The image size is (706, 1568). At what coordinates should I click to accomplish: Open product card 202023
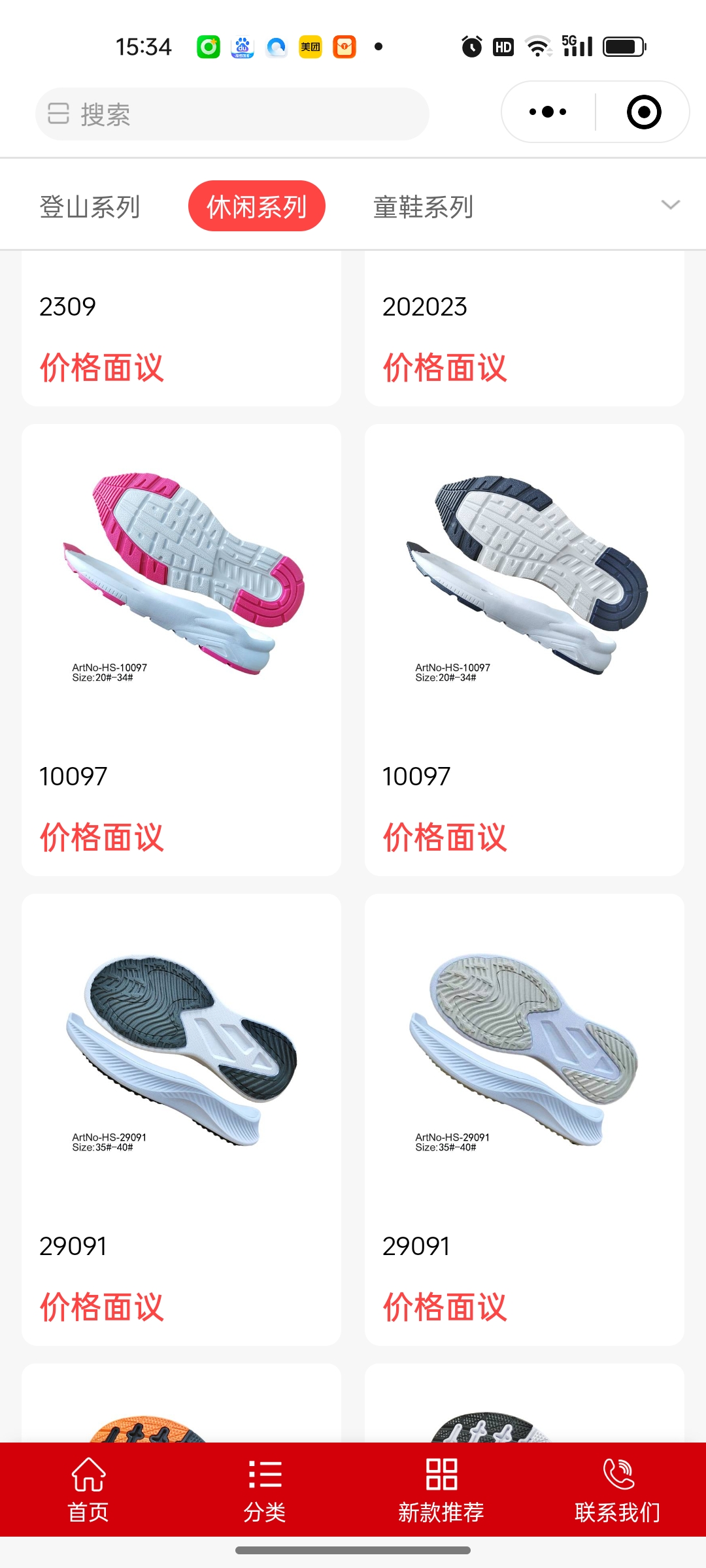[524, 330]
